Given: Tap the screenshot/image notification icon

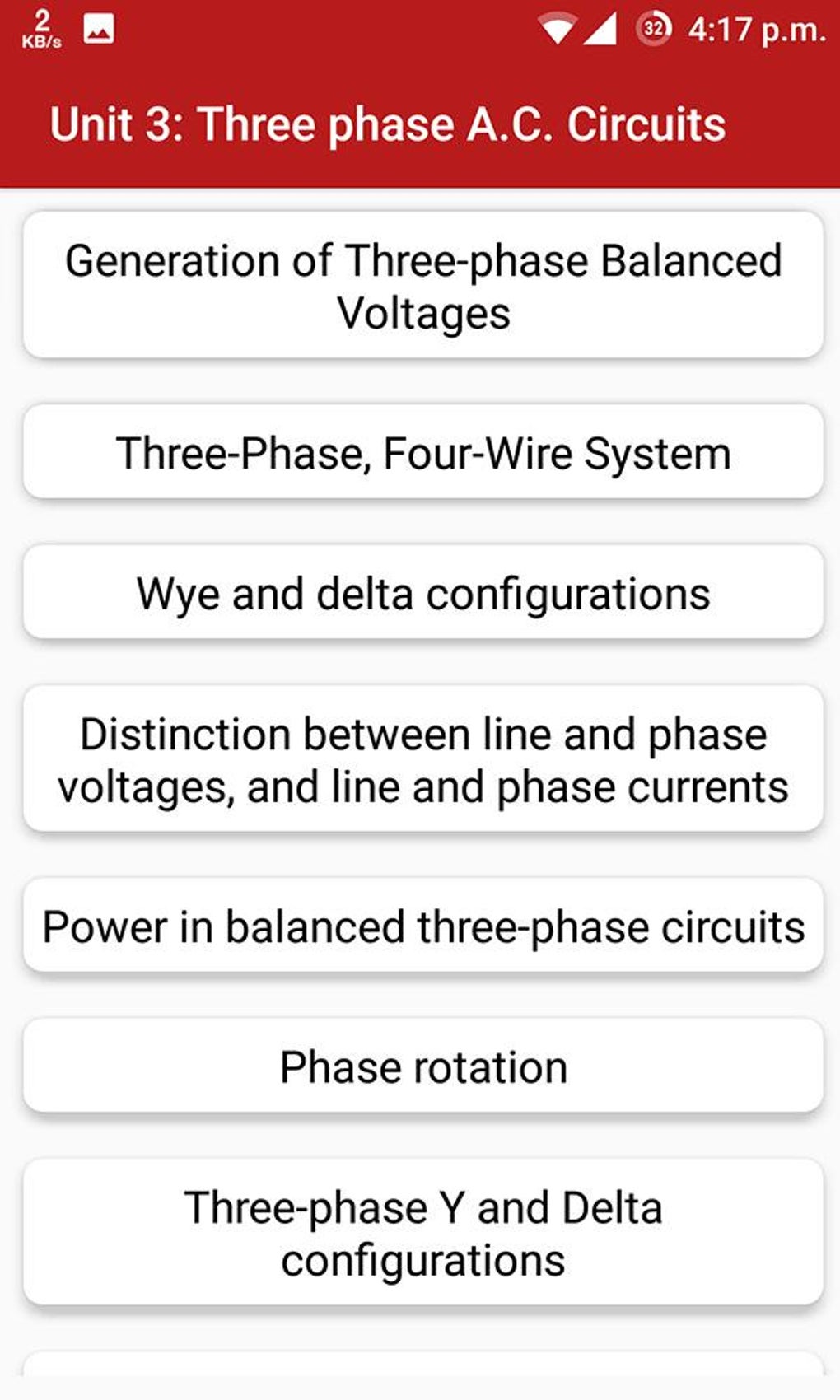Looking at the screenshot, I should point(98,27).
